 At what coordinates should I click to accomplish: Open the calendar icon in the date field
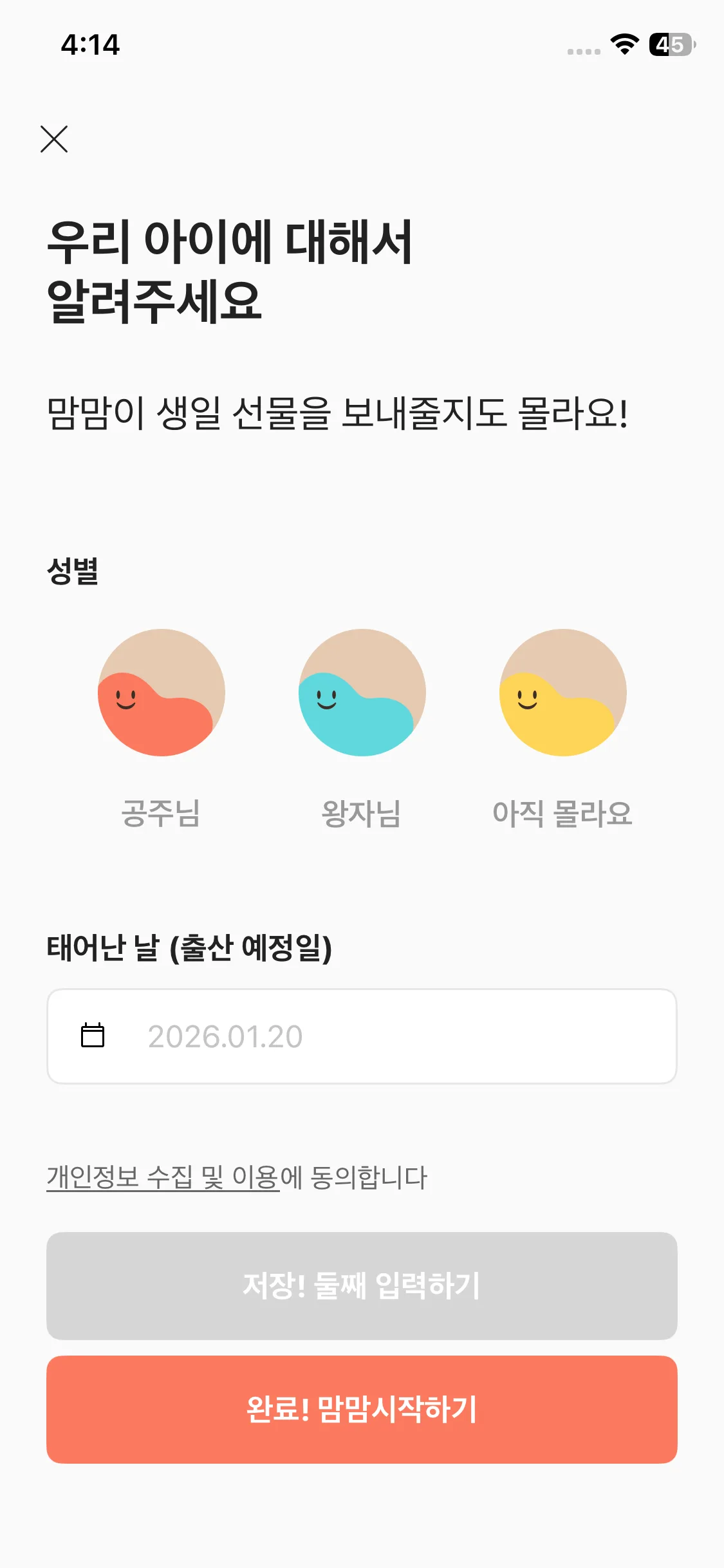coord(93,1035)
